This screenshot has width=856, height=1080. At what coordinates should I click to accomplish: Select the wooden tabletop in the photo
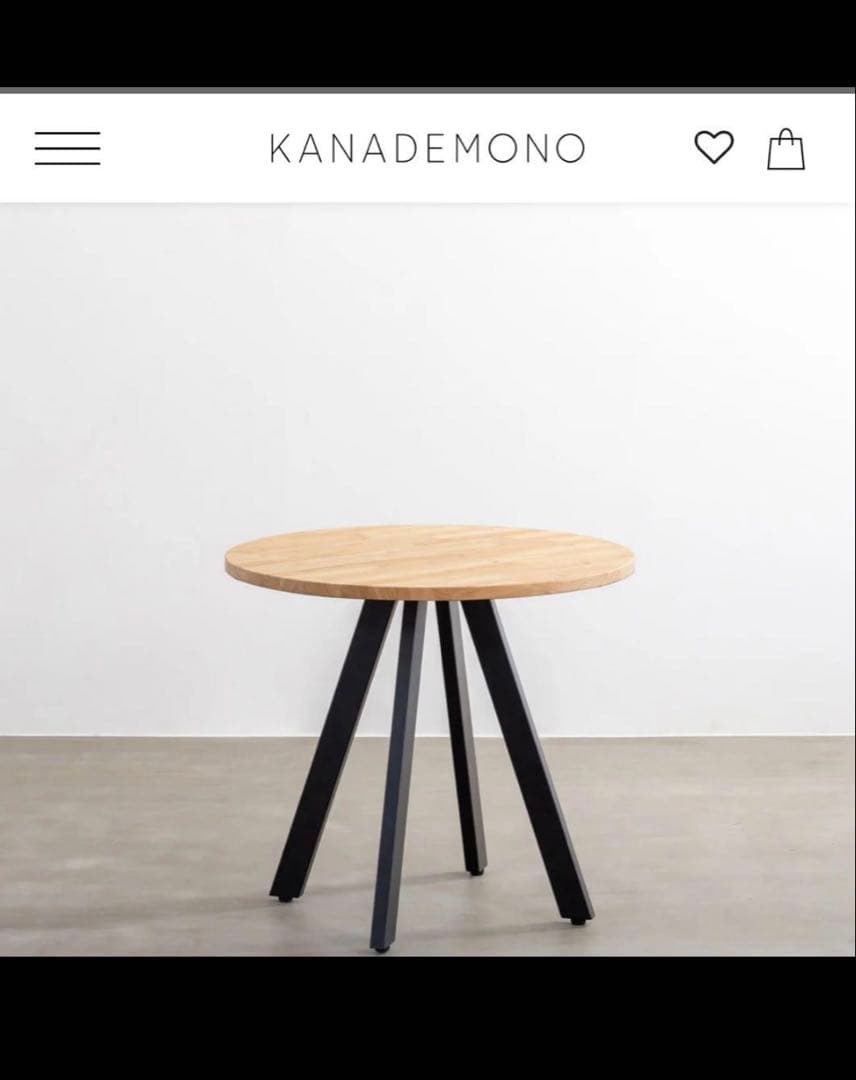point(428,560)
